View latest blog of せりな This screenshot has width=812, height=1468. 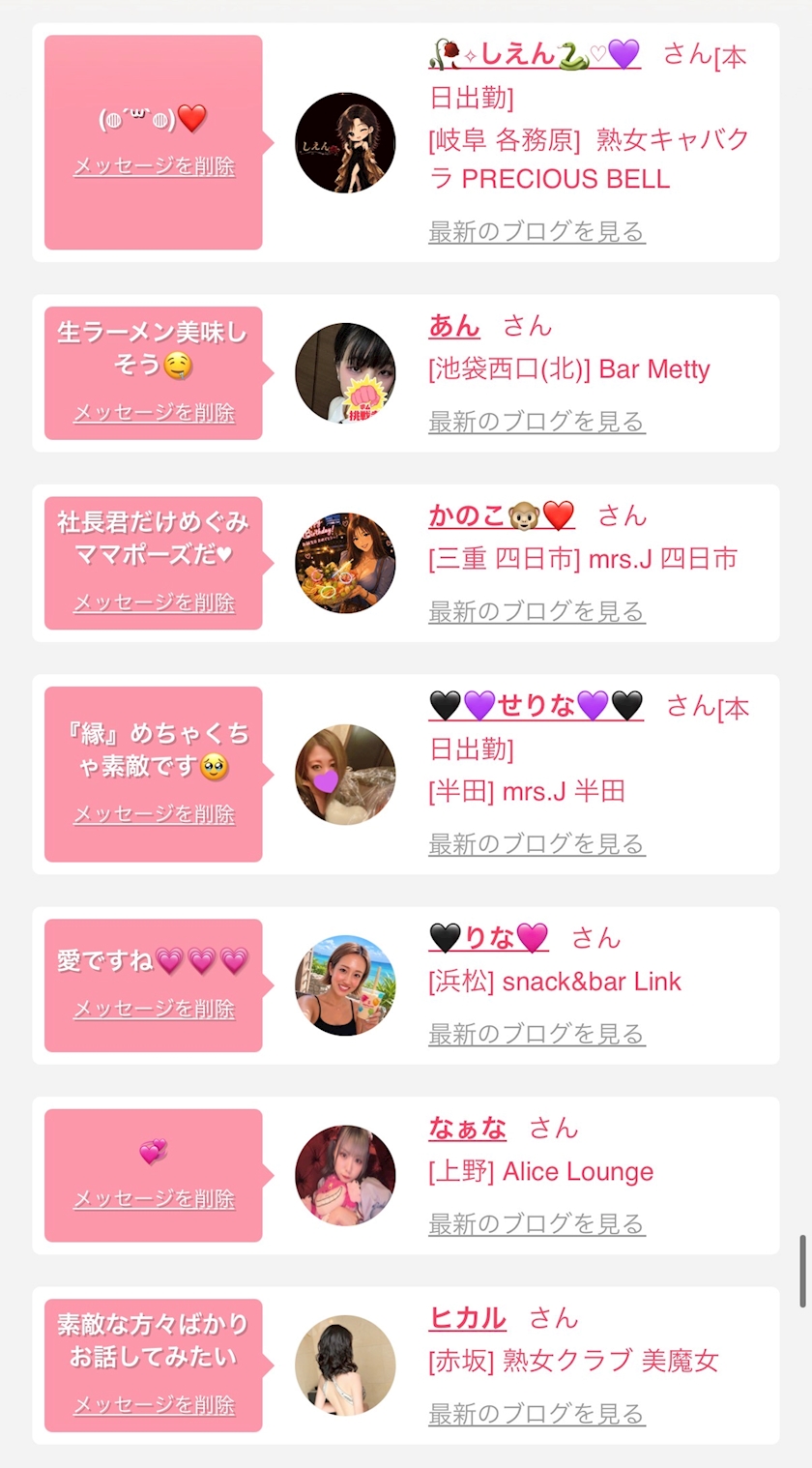pyautogui.click(x=536, y=844)
